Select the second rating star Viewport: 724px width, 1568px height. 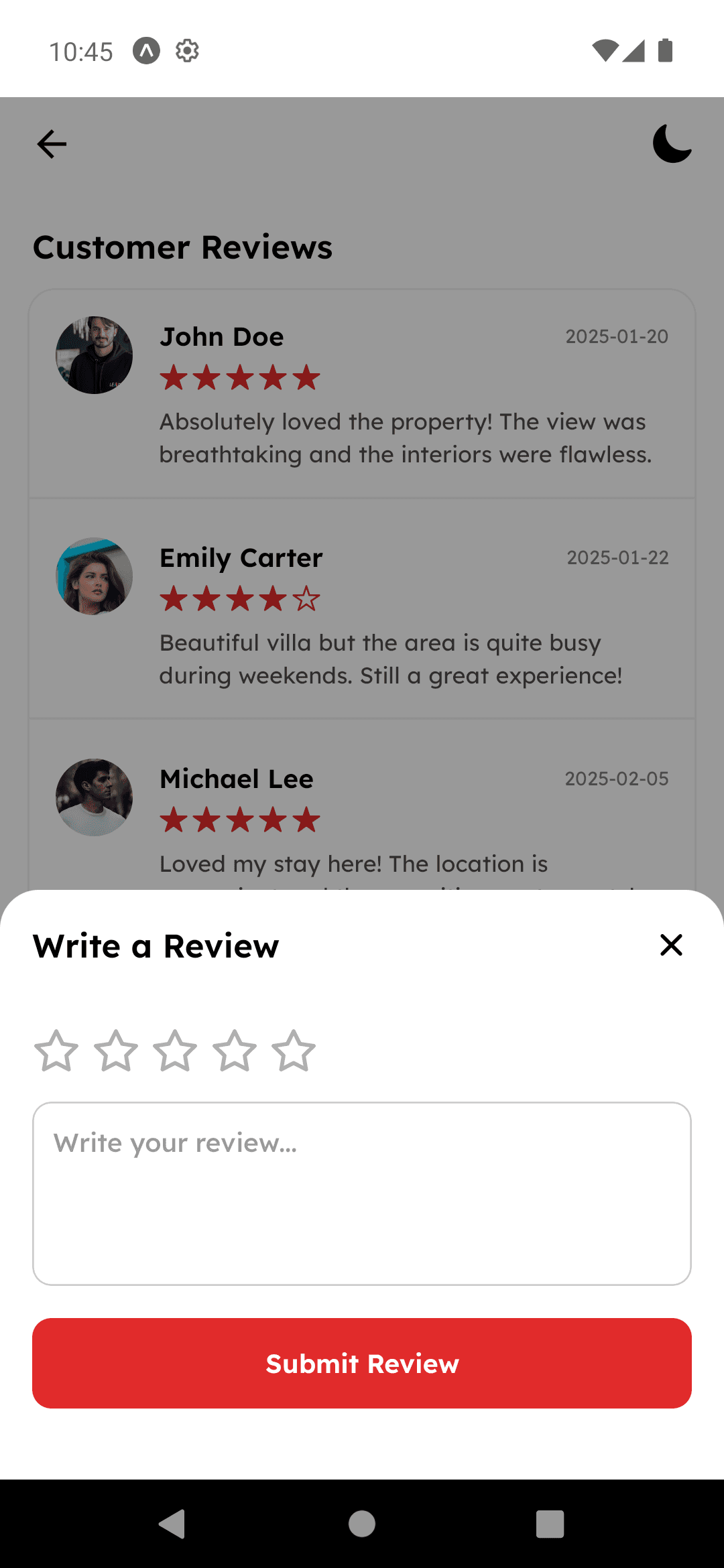[115, 1050]
